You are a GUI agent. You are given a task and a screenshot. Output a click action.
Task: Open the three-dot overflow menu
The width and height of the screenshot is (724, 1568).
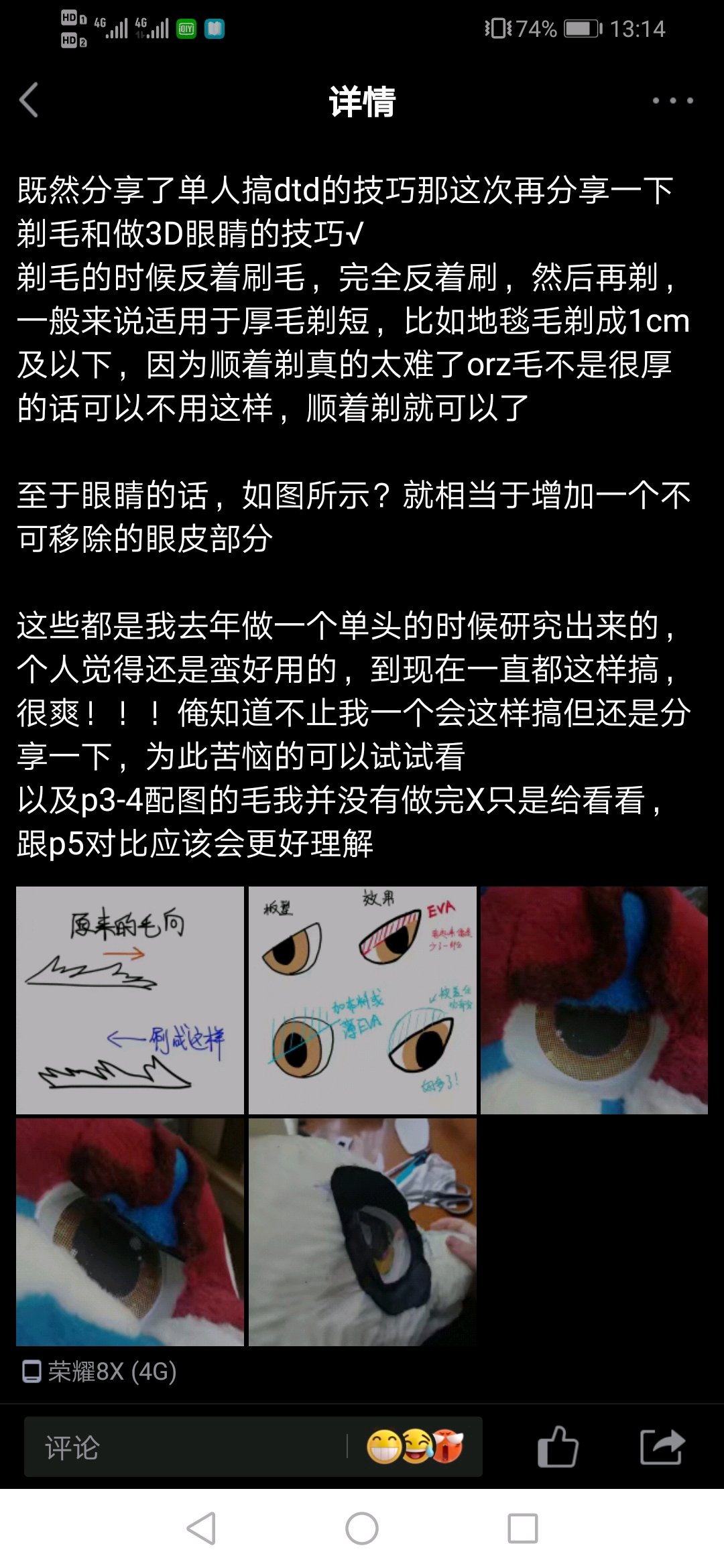(x=672, y=101)
